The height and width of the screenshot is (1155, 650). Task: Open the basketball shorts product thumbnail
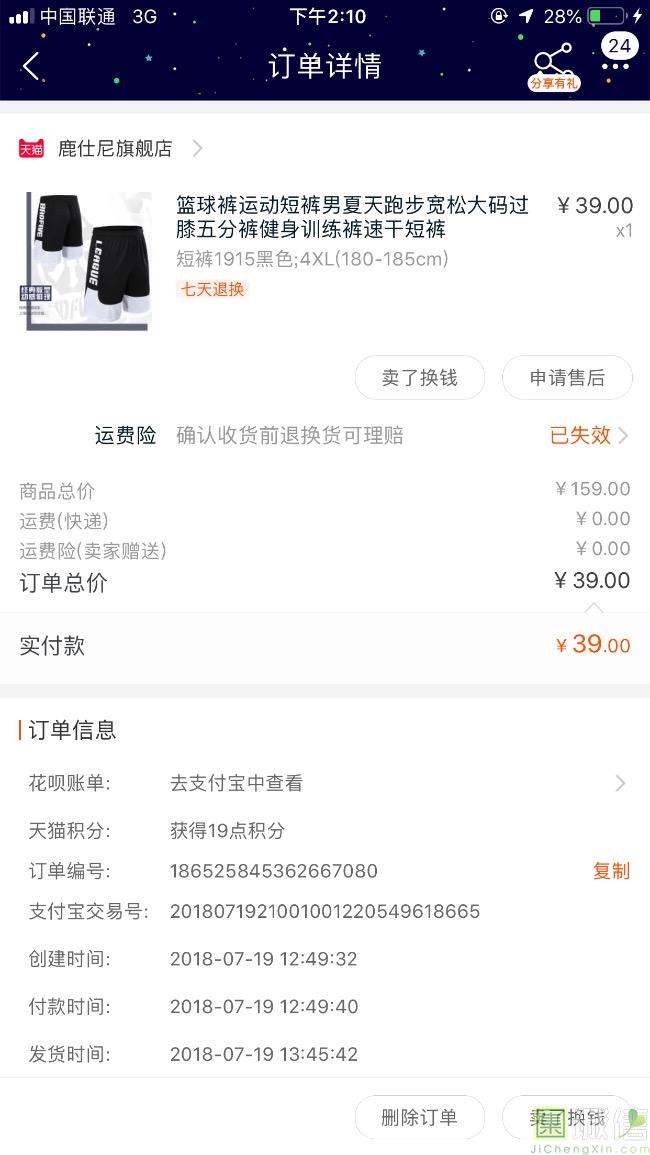89,260
